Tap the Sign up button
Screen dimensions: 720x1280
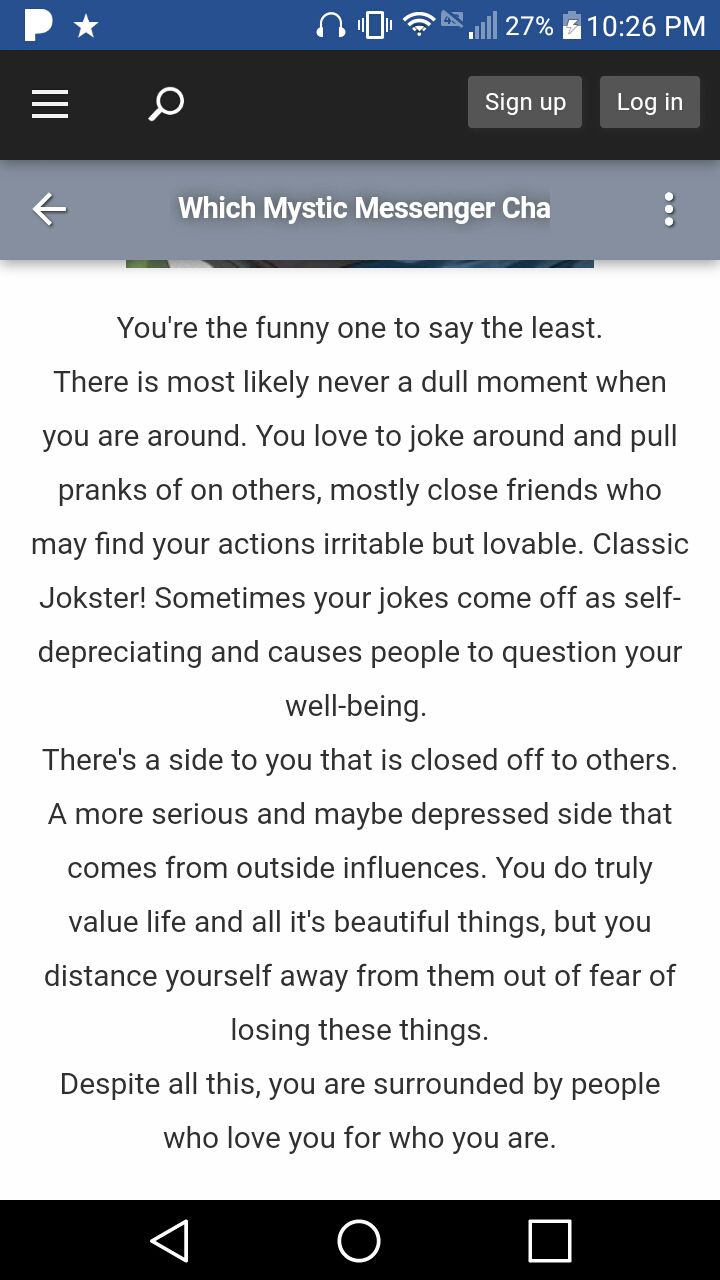(x=525, y=102)
